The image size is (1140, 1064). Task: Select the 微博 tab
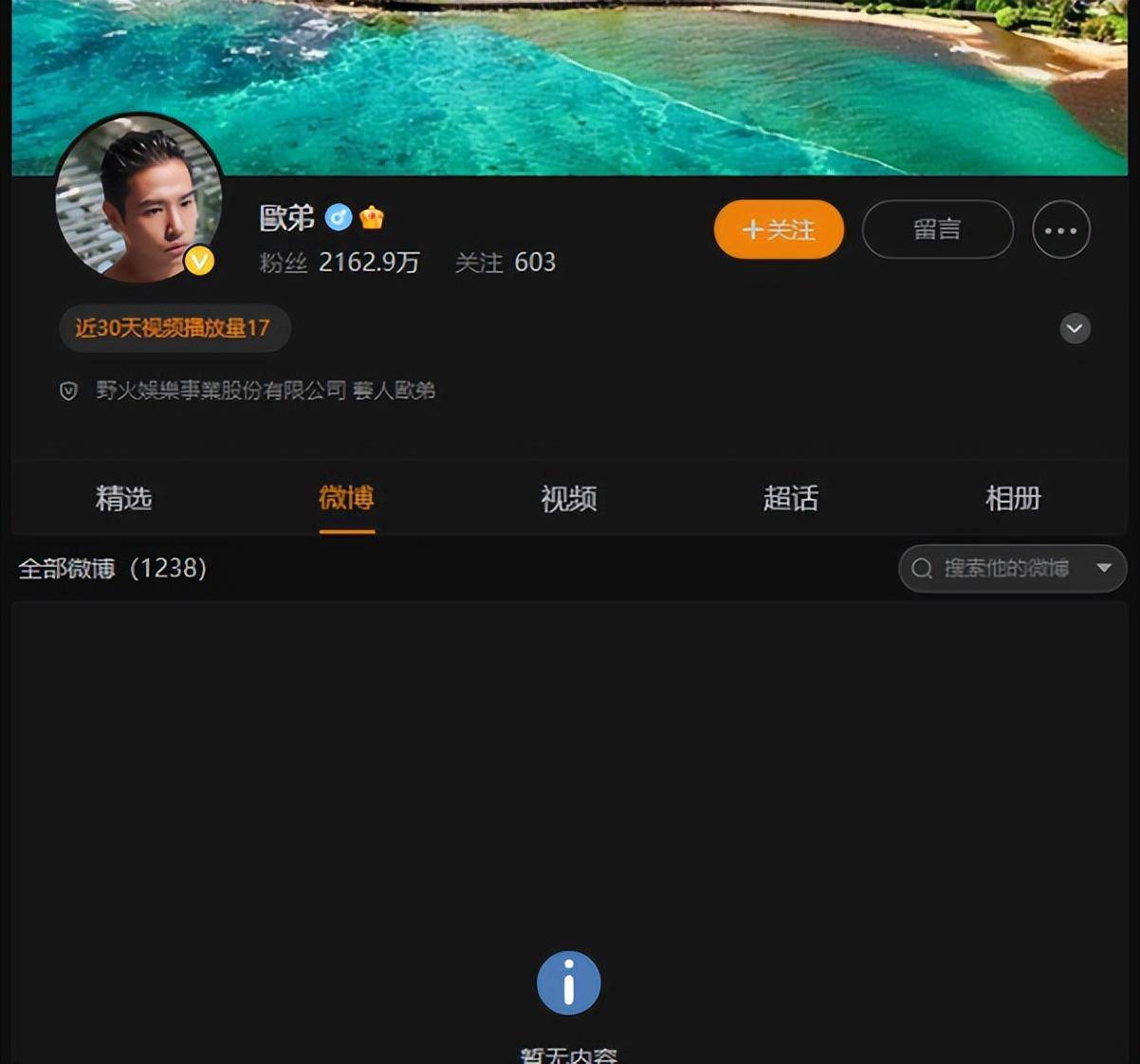pyautogui.click(x=346, y=498)
